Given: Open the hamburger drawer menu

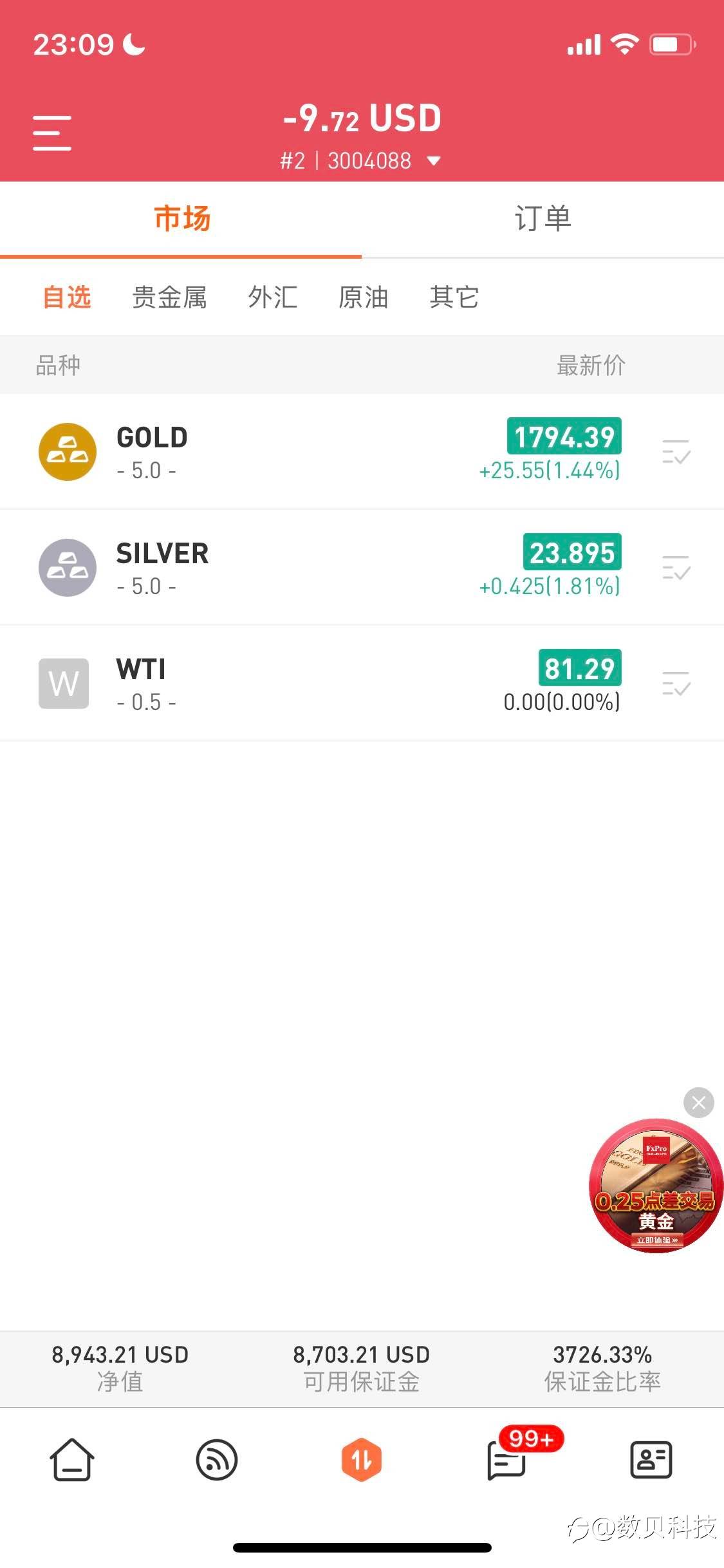Looking at the screenshot, I should pos(52,133).
